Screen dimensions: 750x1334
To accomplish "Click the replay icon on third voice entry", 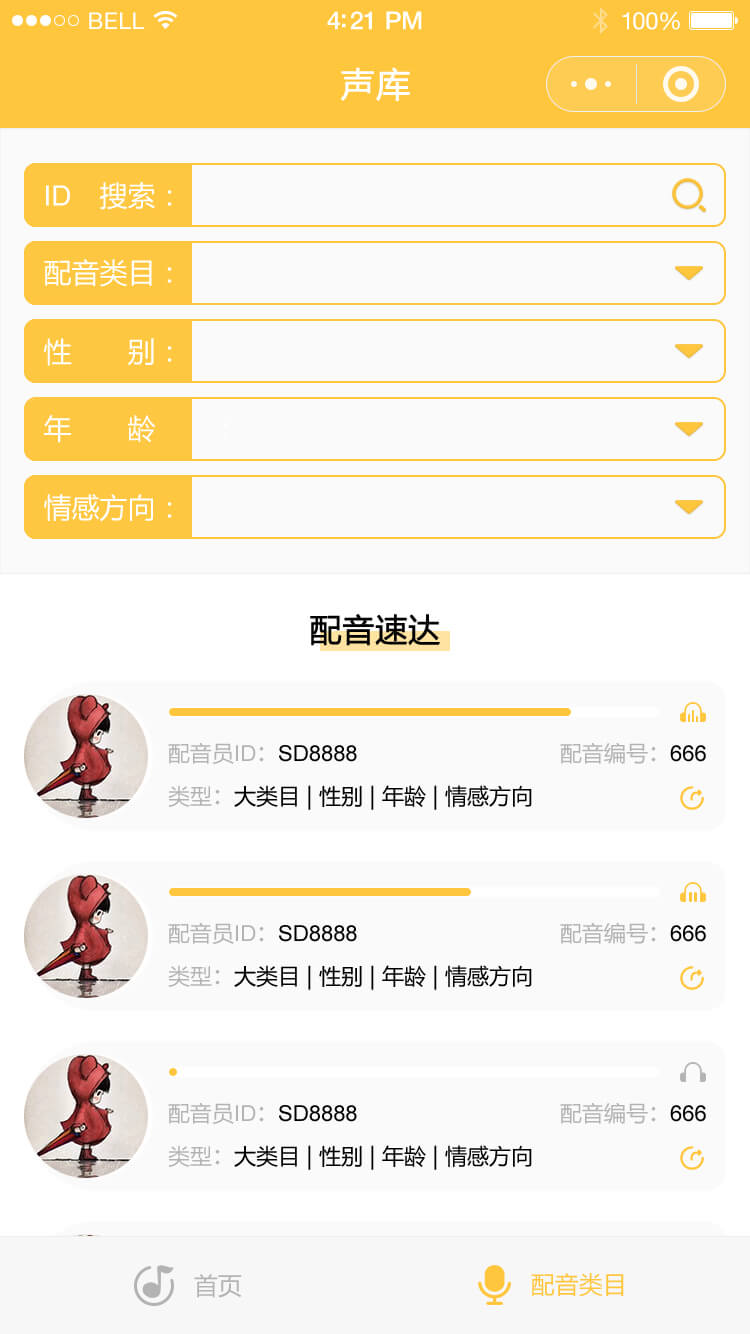I will click(692, 1158).
